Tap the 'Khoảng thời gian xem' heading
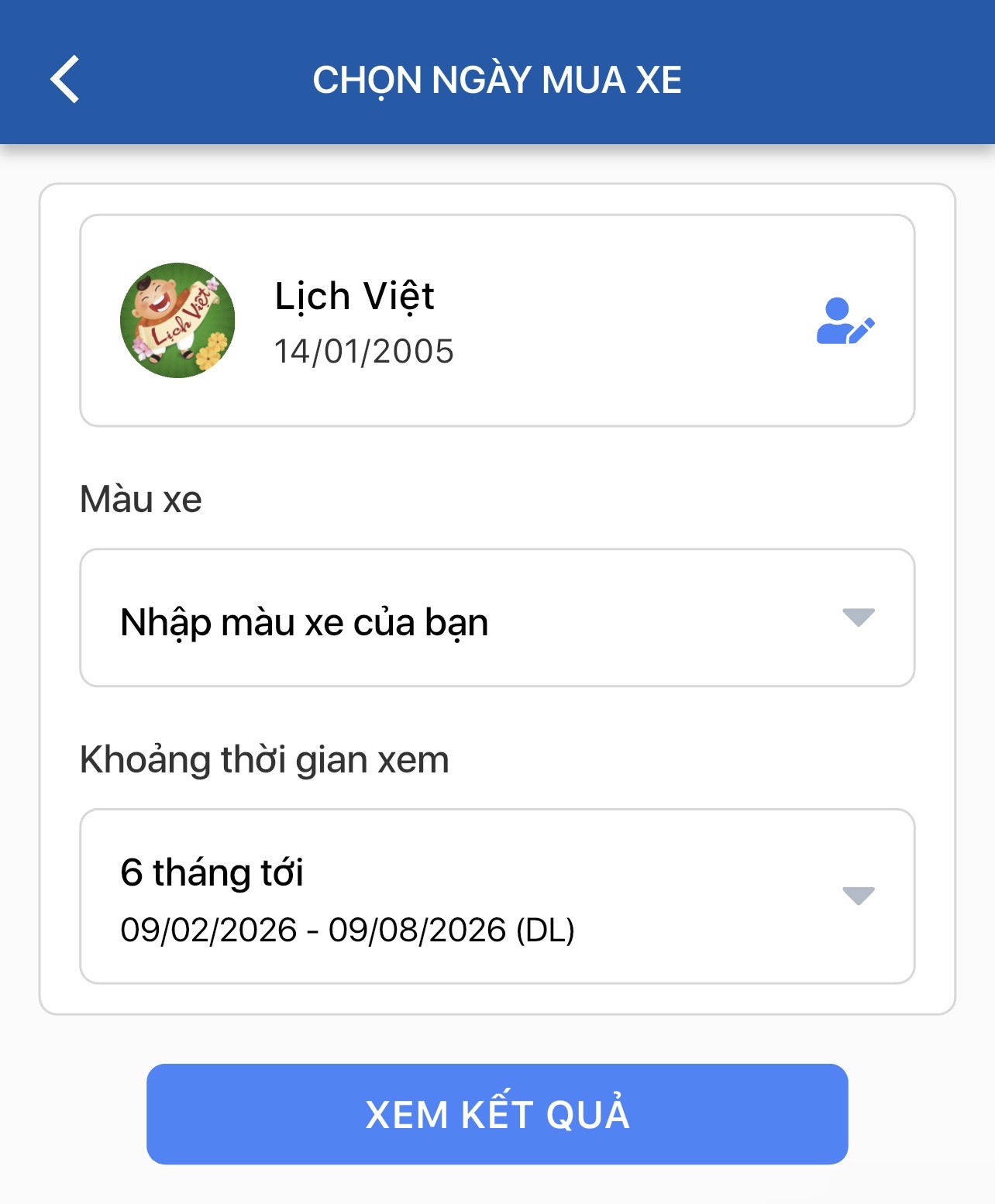 pos(263,759)
